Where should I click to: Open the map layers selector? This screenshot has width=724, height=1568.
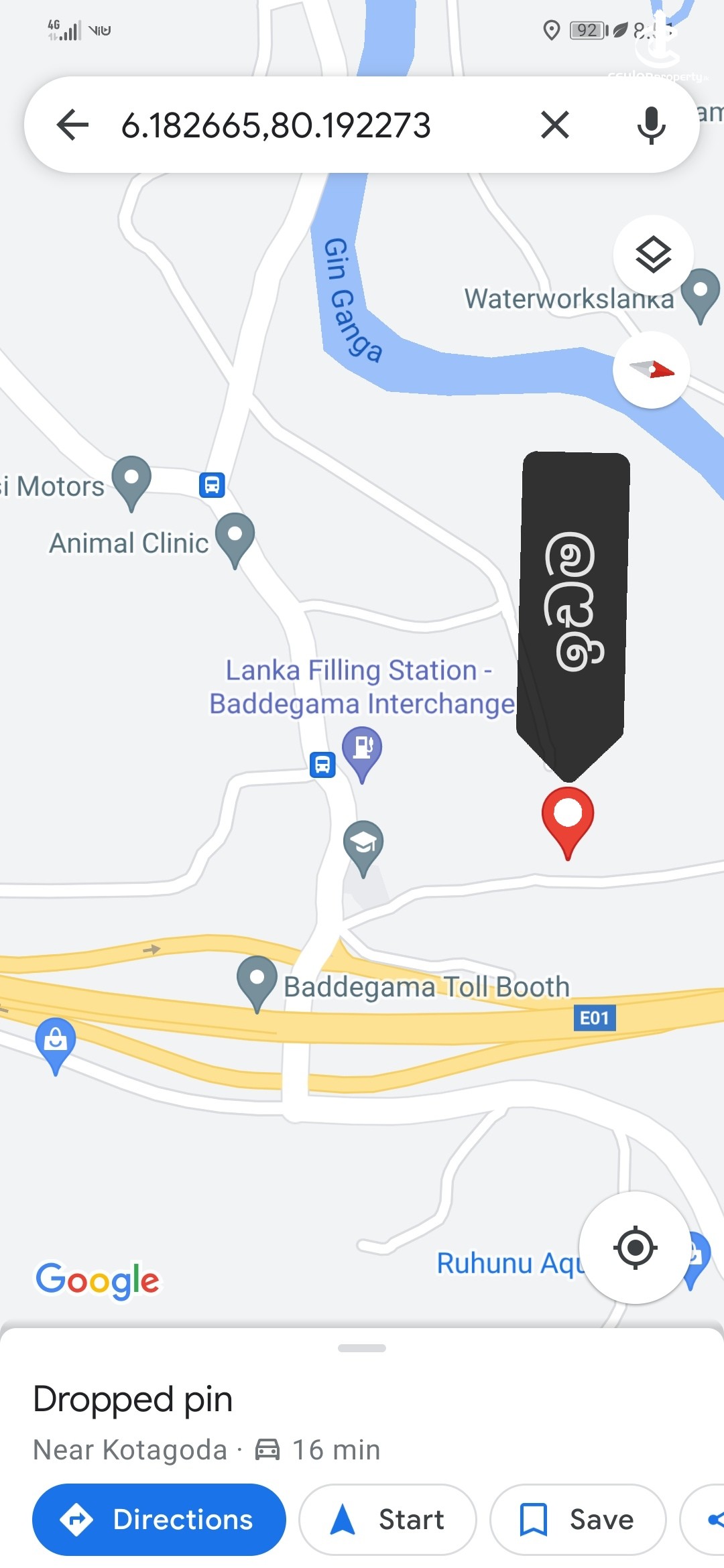pyautogui.click(x=653, y=255)
